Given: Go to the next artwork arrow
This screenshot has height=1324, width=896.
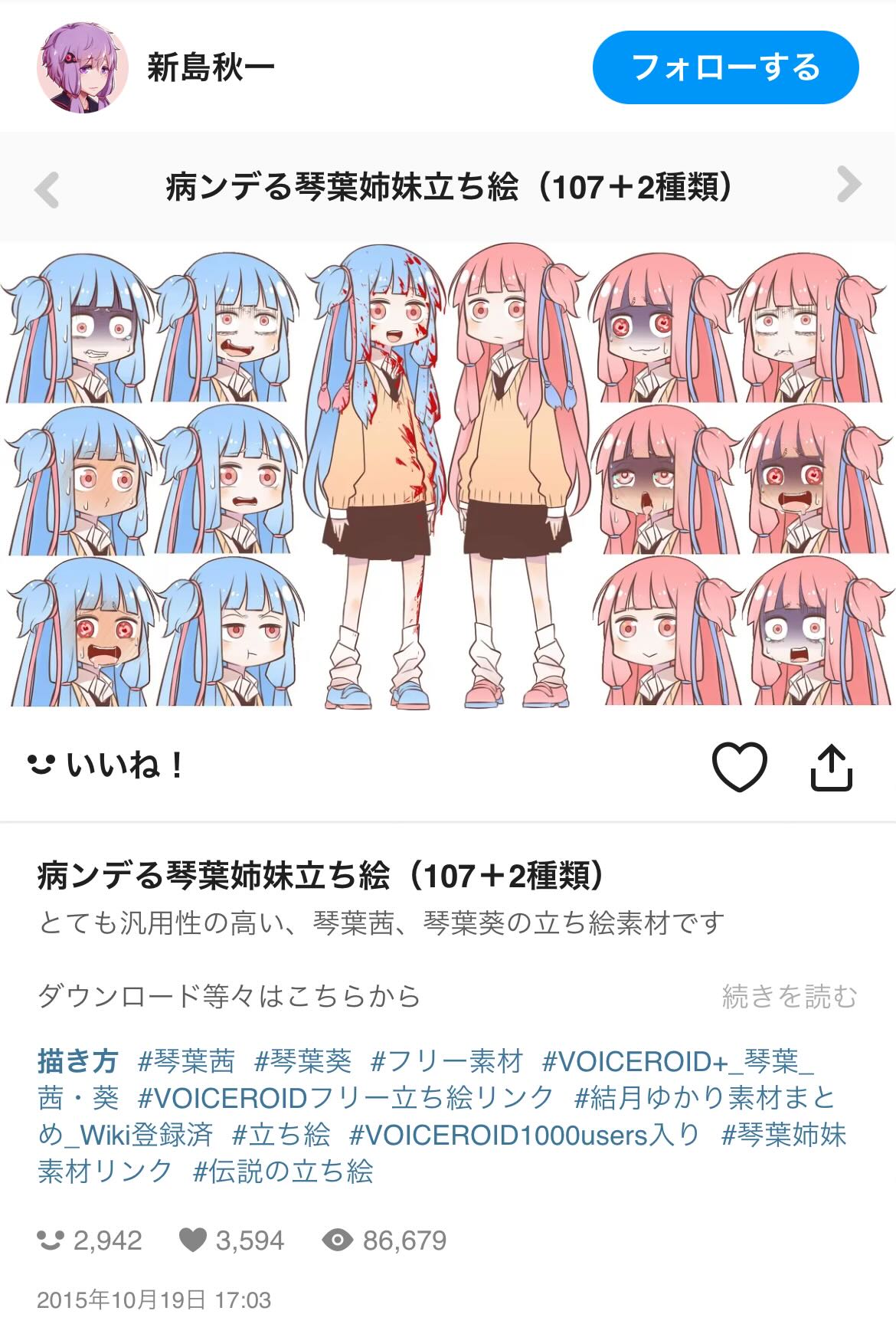Looking at the screenshot, I should point(849,185).
